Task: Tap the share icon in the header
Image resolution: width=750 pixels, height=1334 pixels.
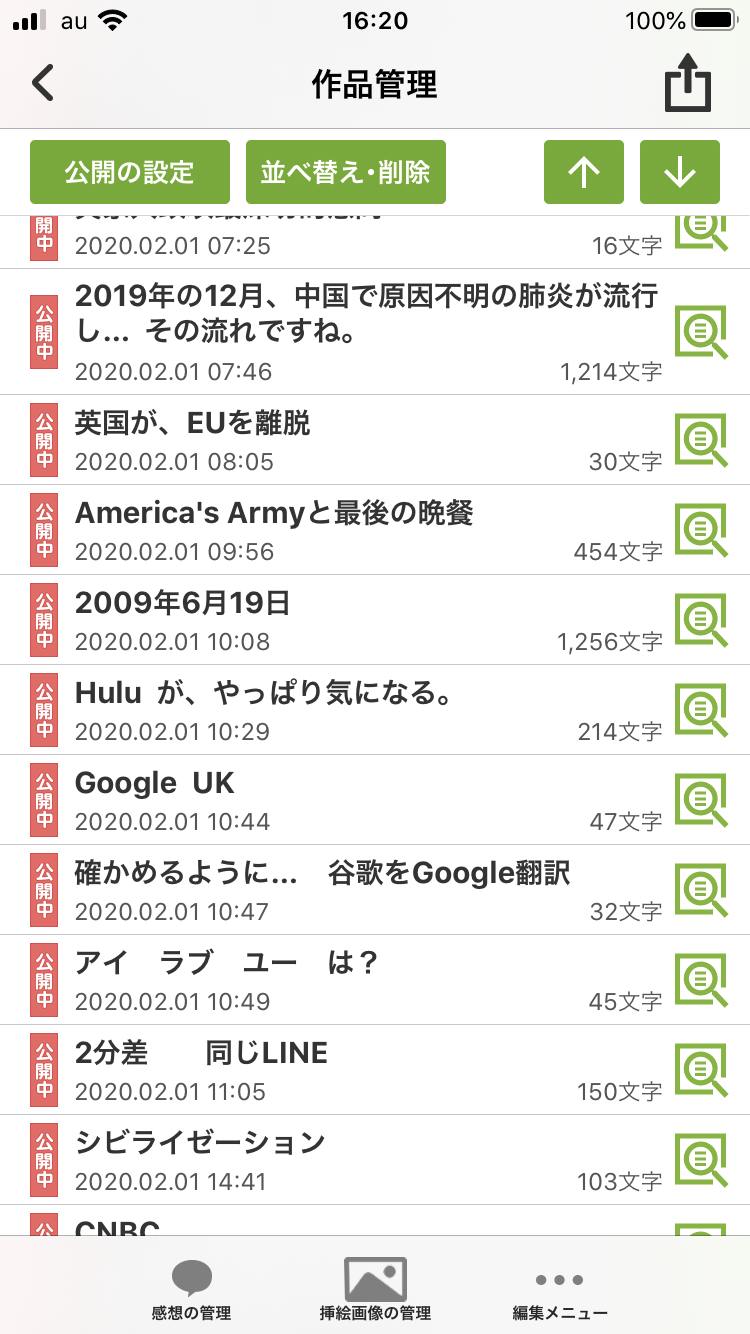Action: tap(688, 85)
